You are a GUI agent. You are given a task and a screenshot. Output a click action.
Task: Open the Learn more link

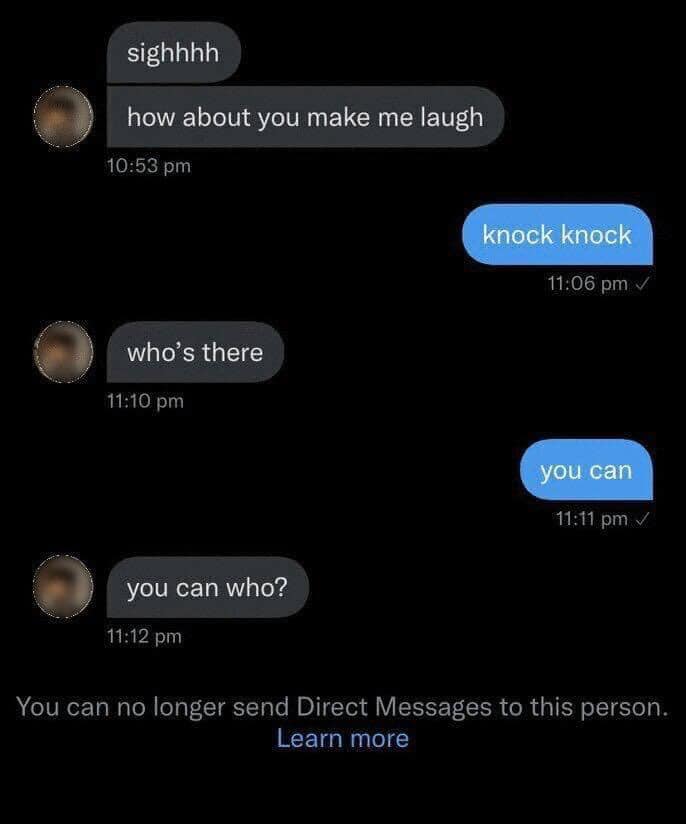coord(342,739)
